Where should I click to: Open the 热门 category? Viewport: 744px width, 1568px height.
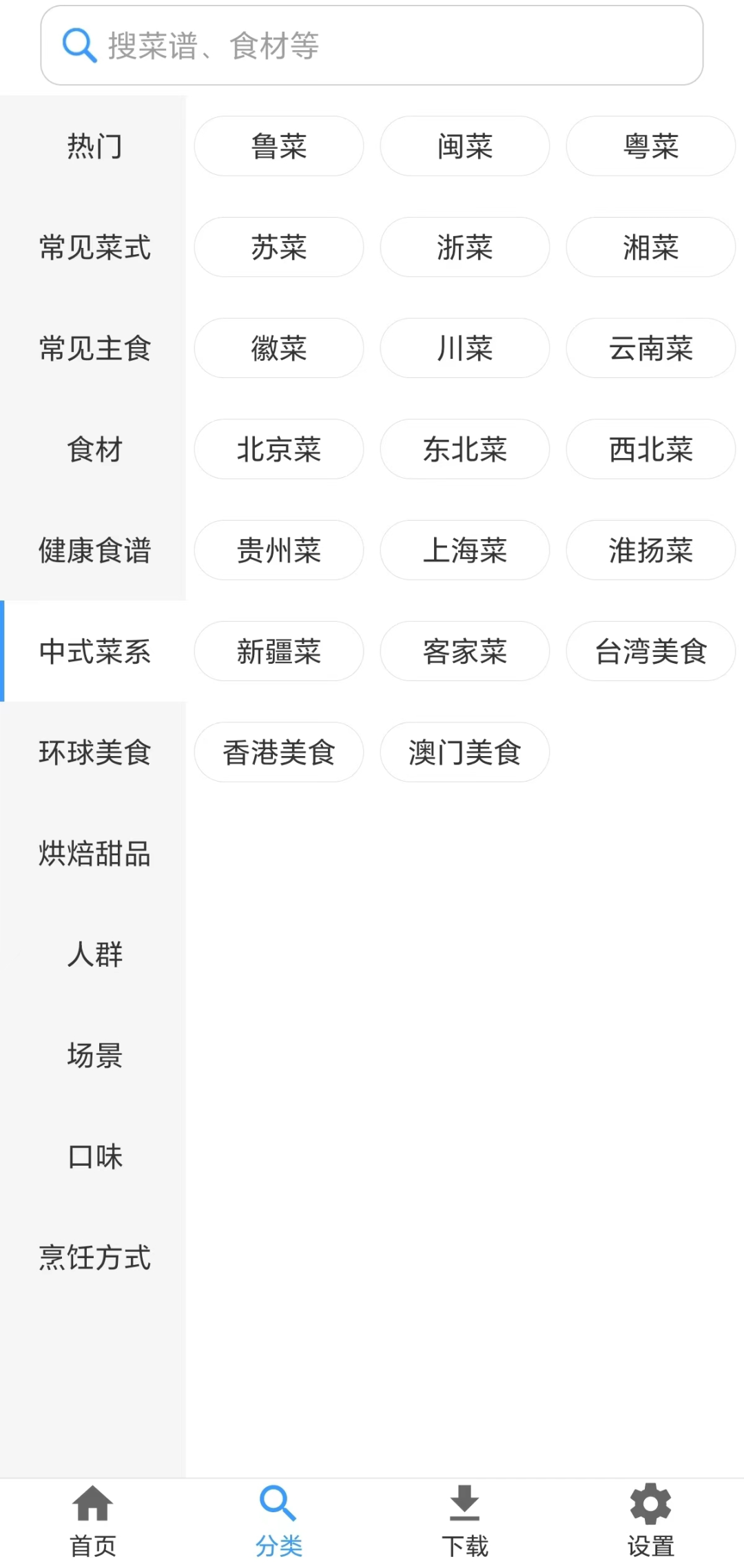click(x=94, y=146)
